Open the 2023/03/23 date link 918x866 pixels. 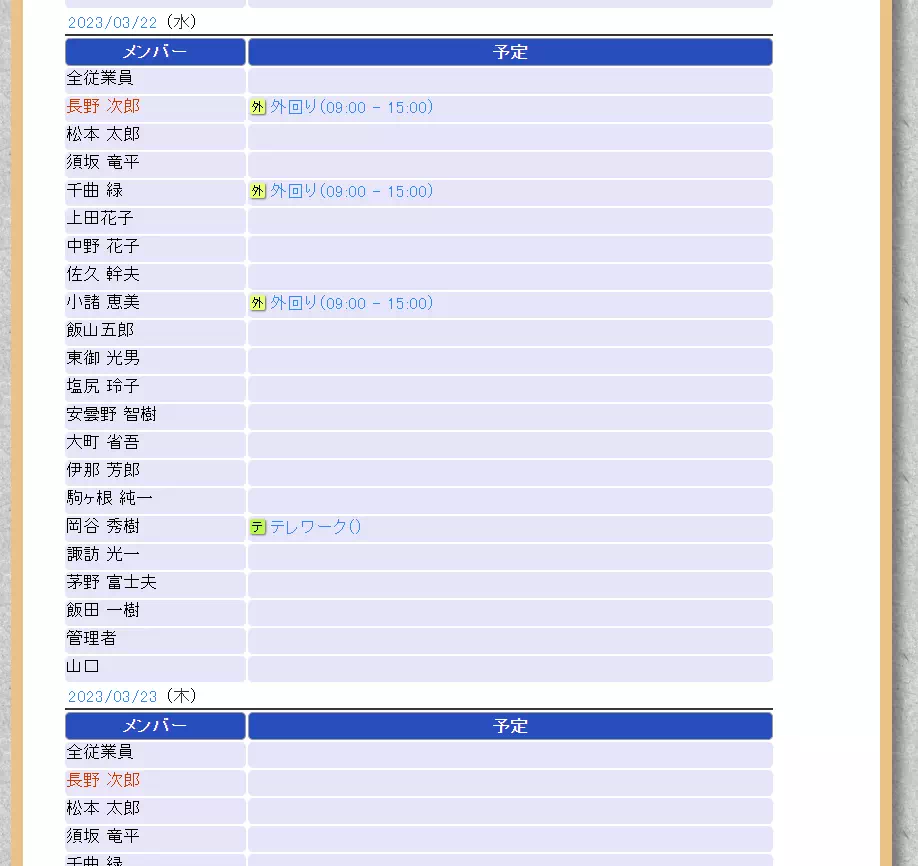click(112, 696)
